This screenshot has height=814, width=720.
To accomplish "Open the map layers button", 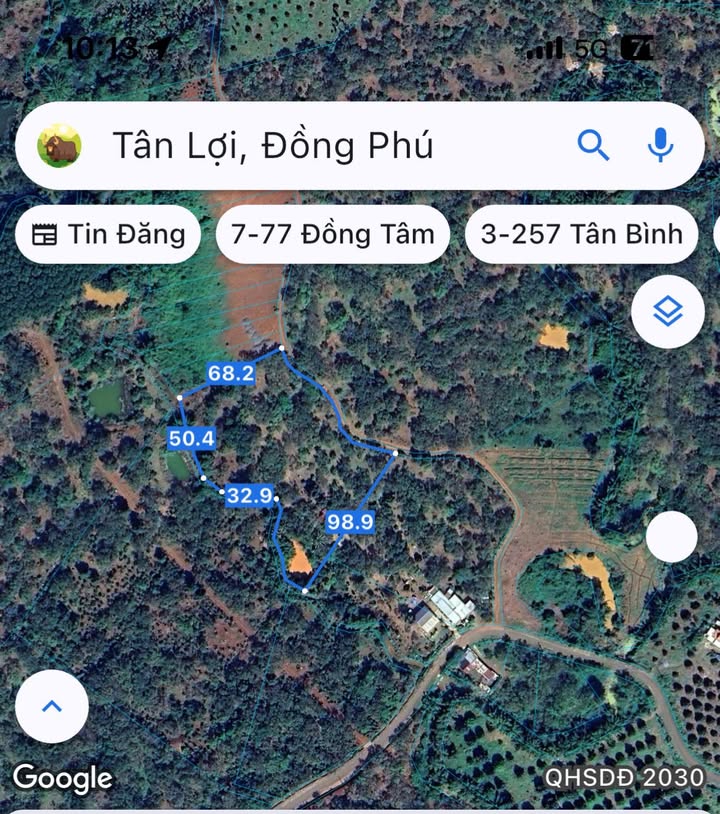I will pyautogui.click(x=667, y=312).
